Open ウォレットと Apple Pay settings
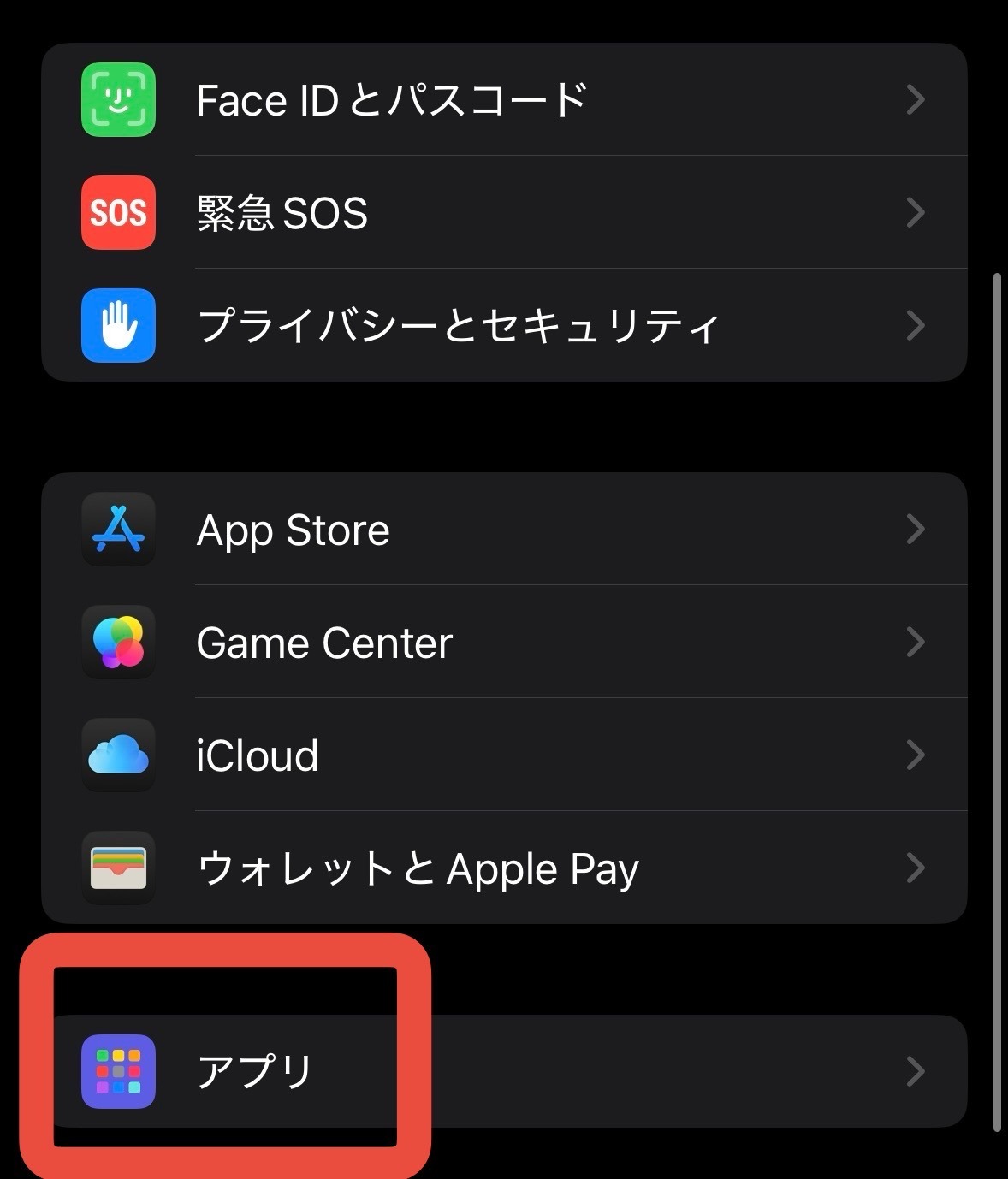Viewport: 1008px width, 1179px height. 503,869
